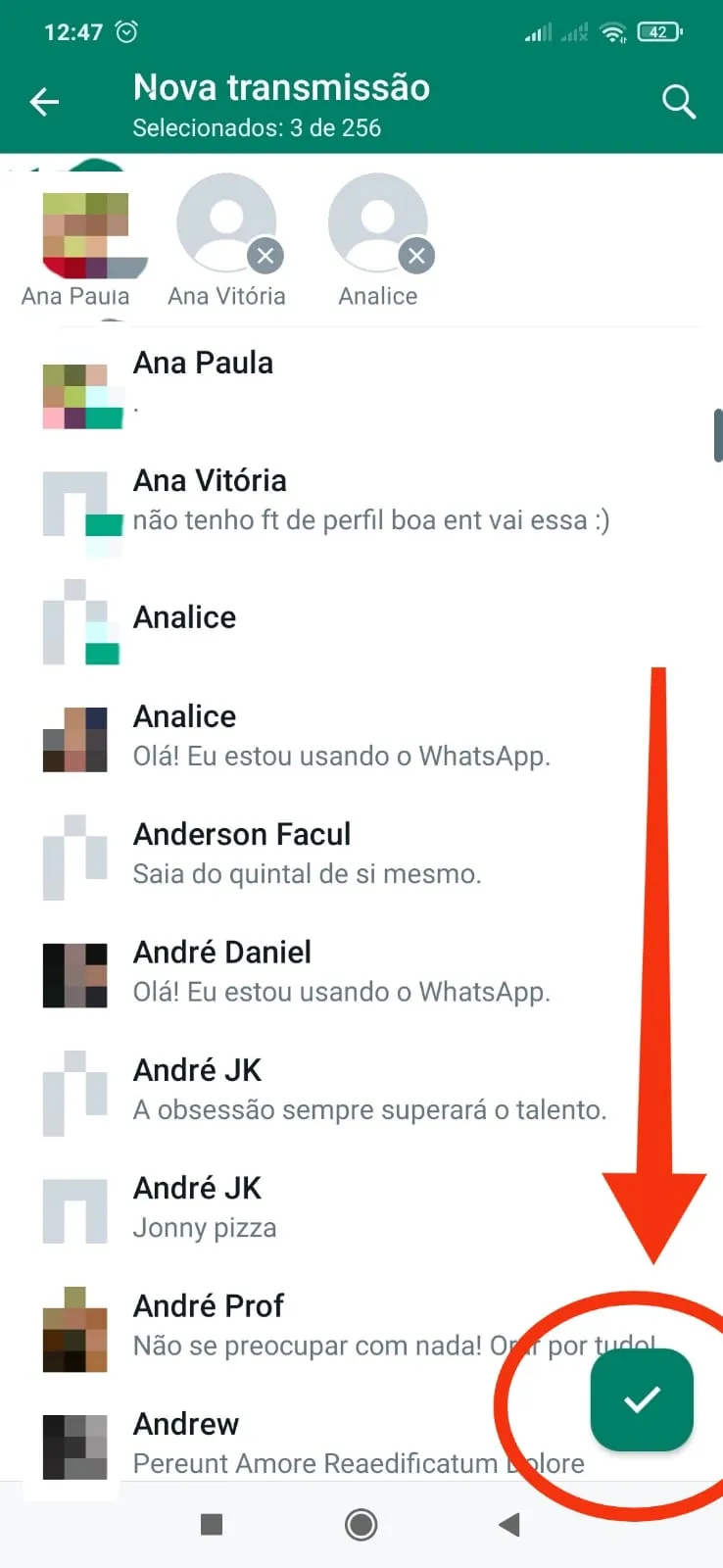Open André Daniel's profile picture
723x1568 pixels.
(75, 973)
